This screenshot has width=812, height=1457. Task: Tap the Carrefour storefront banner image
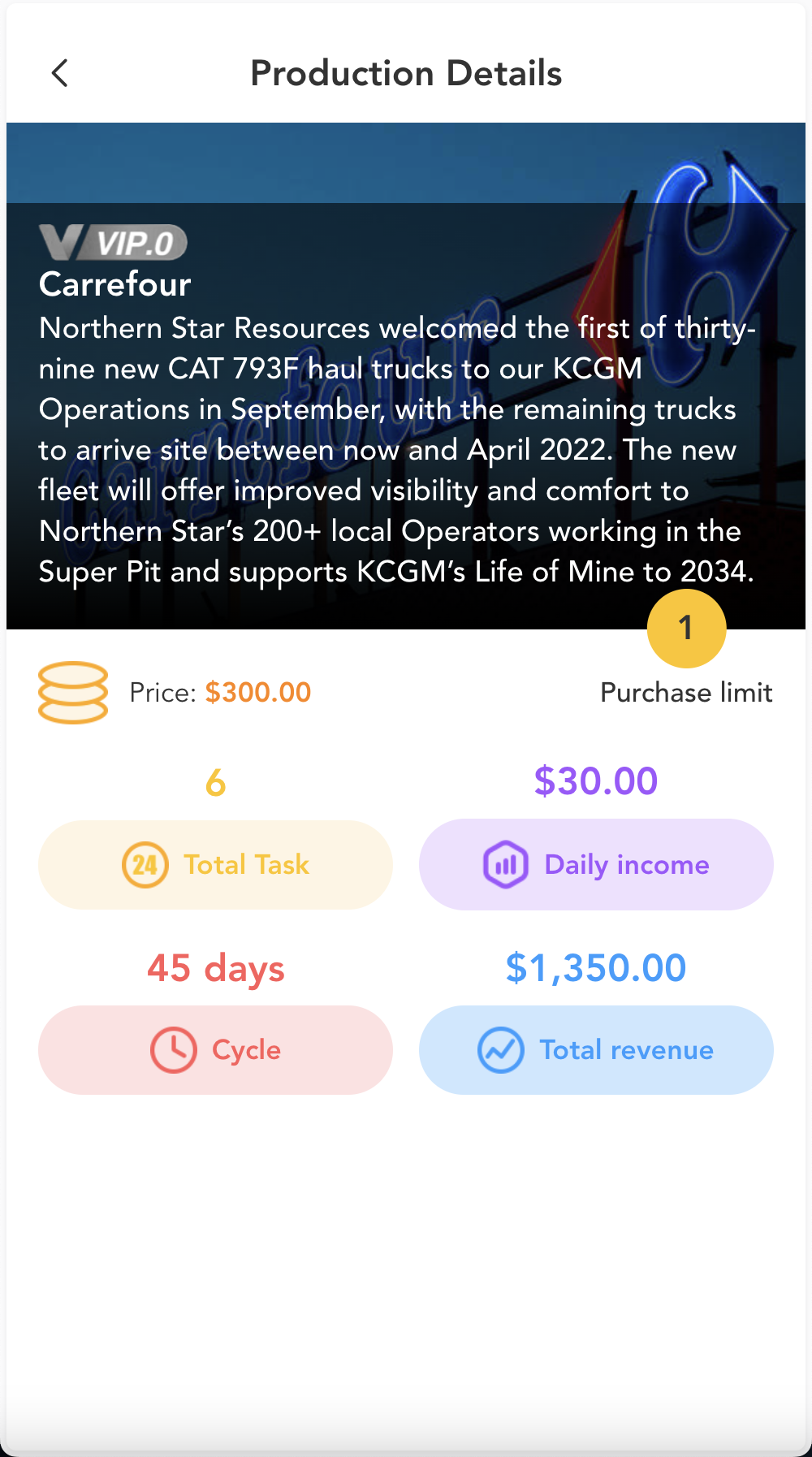coord(406,162)
